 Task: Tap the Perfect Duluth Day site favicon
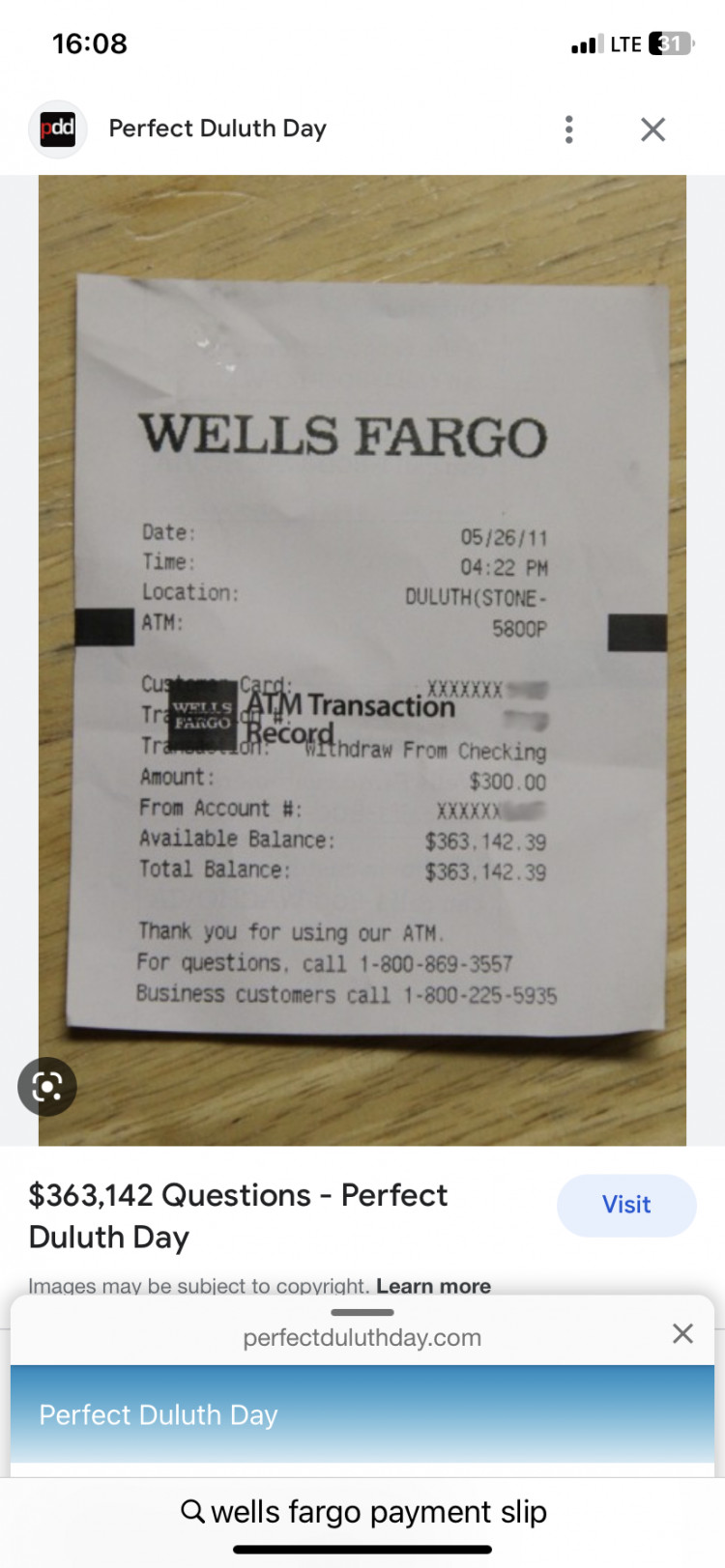[56, 128]
